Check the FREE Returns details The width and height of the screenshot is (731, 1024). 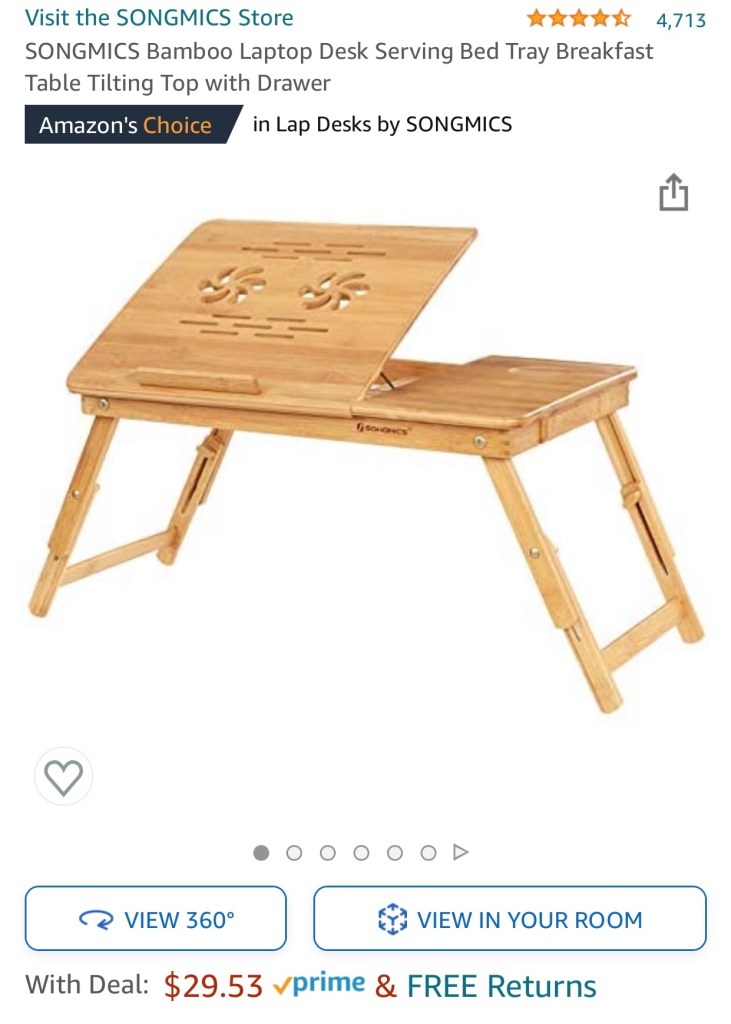point(501,987)
